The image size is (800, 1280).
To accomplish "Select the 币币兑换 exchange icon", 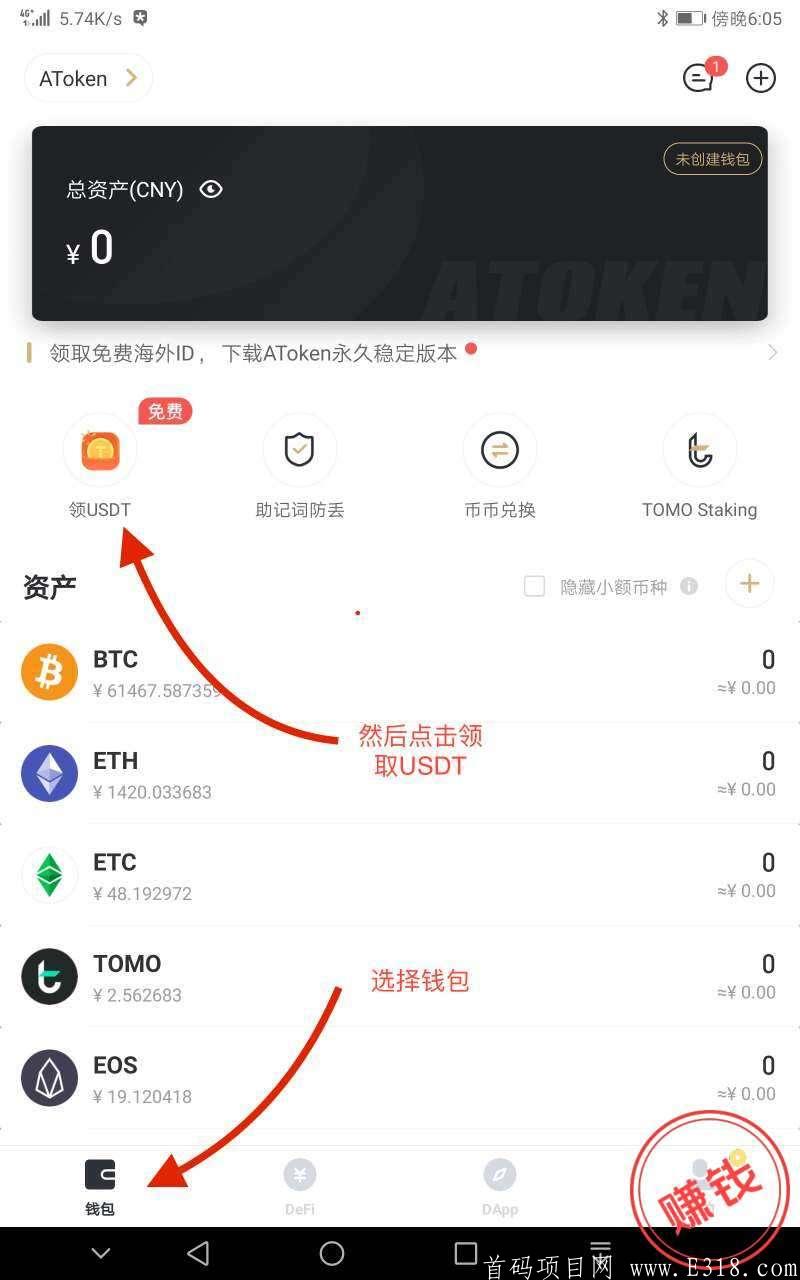I will (500, 449).
